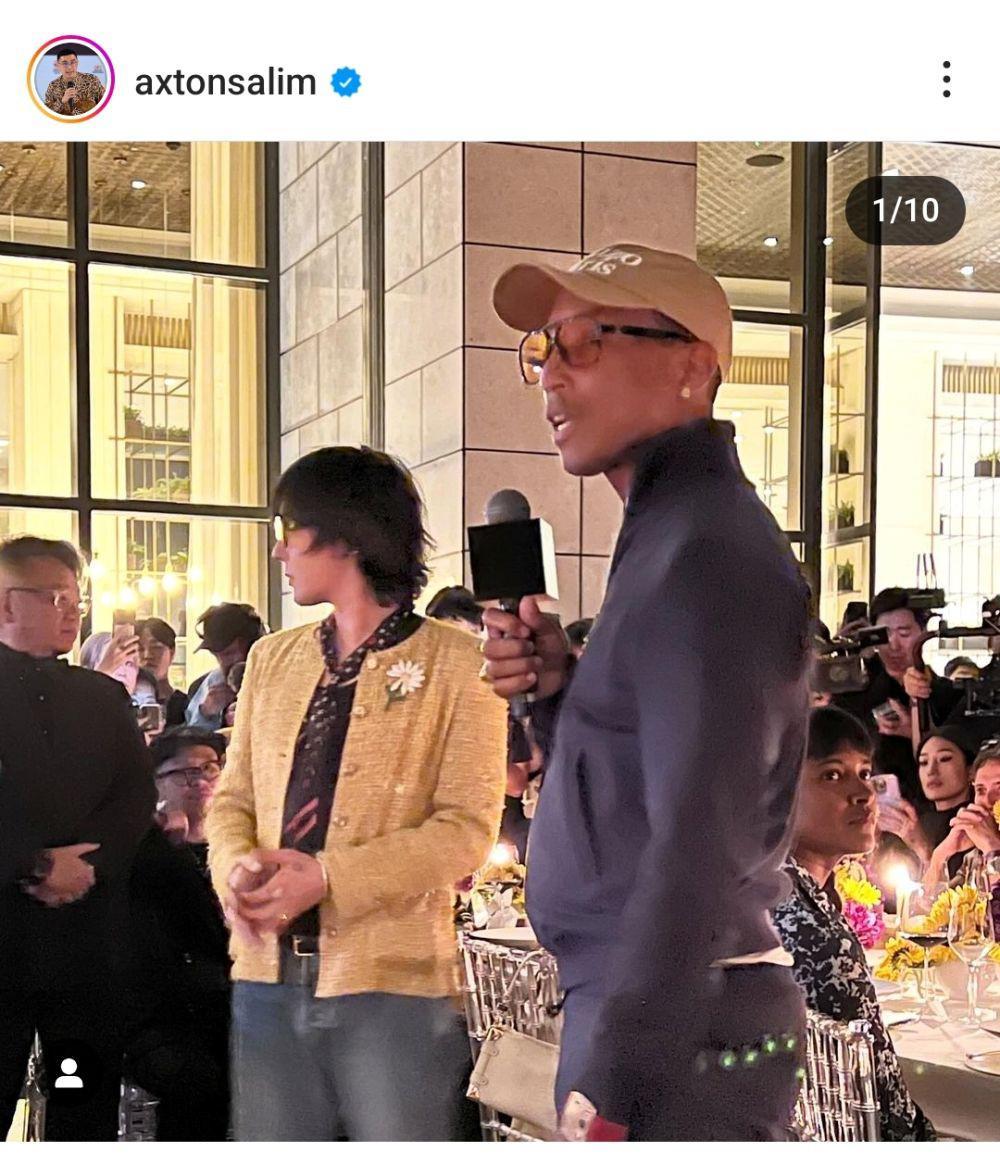Open the post's overflow menu
Image resolution: width=1000 pixels, height=1164 pixels.
(945, 79)
